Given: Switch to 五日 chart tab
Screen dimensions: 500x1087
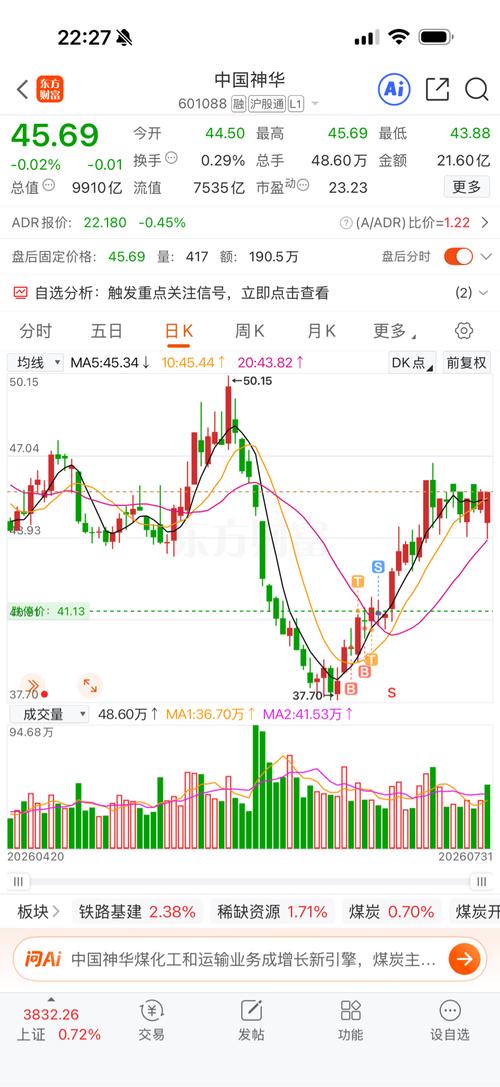Looking at the screenshot, I should (107, 331).
